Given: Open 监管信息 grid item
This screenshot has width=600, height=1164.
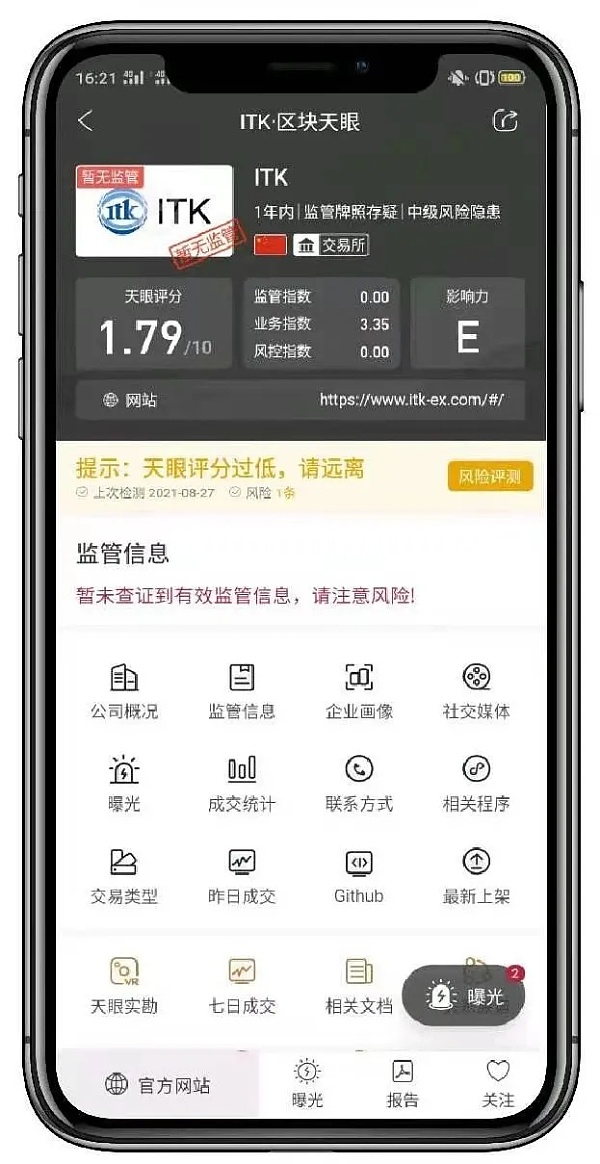Looking at the screenshot, I should [241, 691].
